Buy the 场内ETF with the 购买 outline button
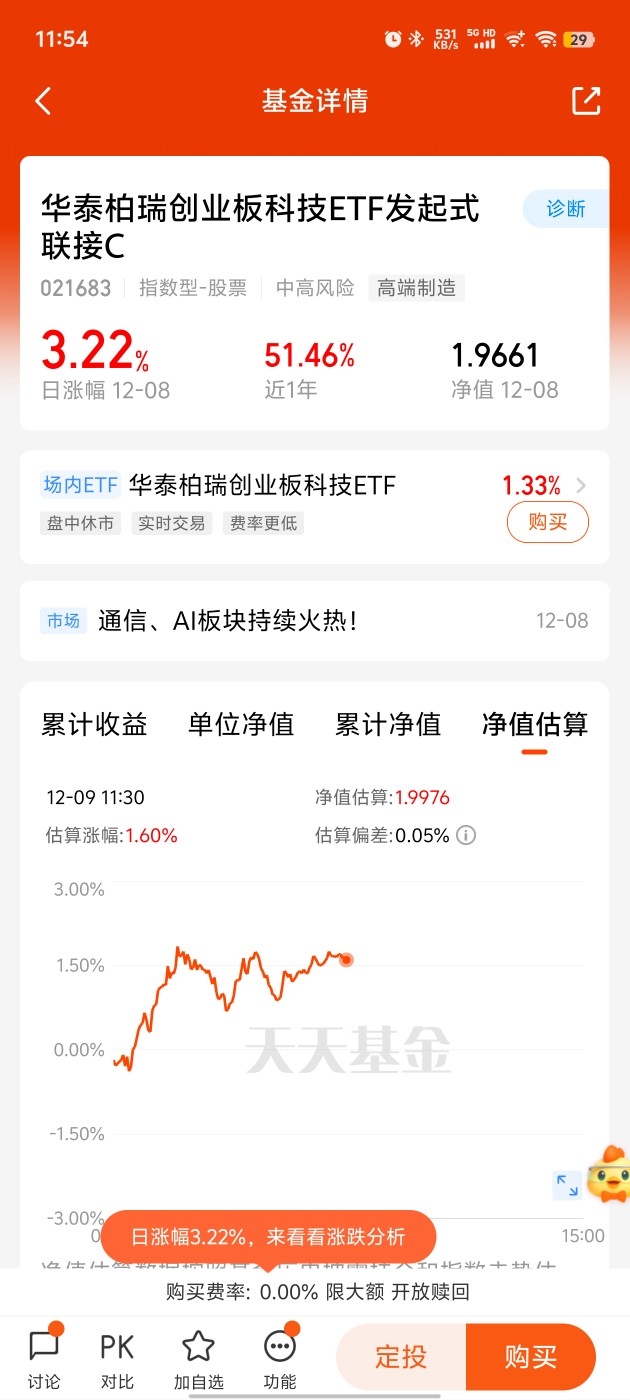This screenshot has height=1400, width=630. coord(547,522)
